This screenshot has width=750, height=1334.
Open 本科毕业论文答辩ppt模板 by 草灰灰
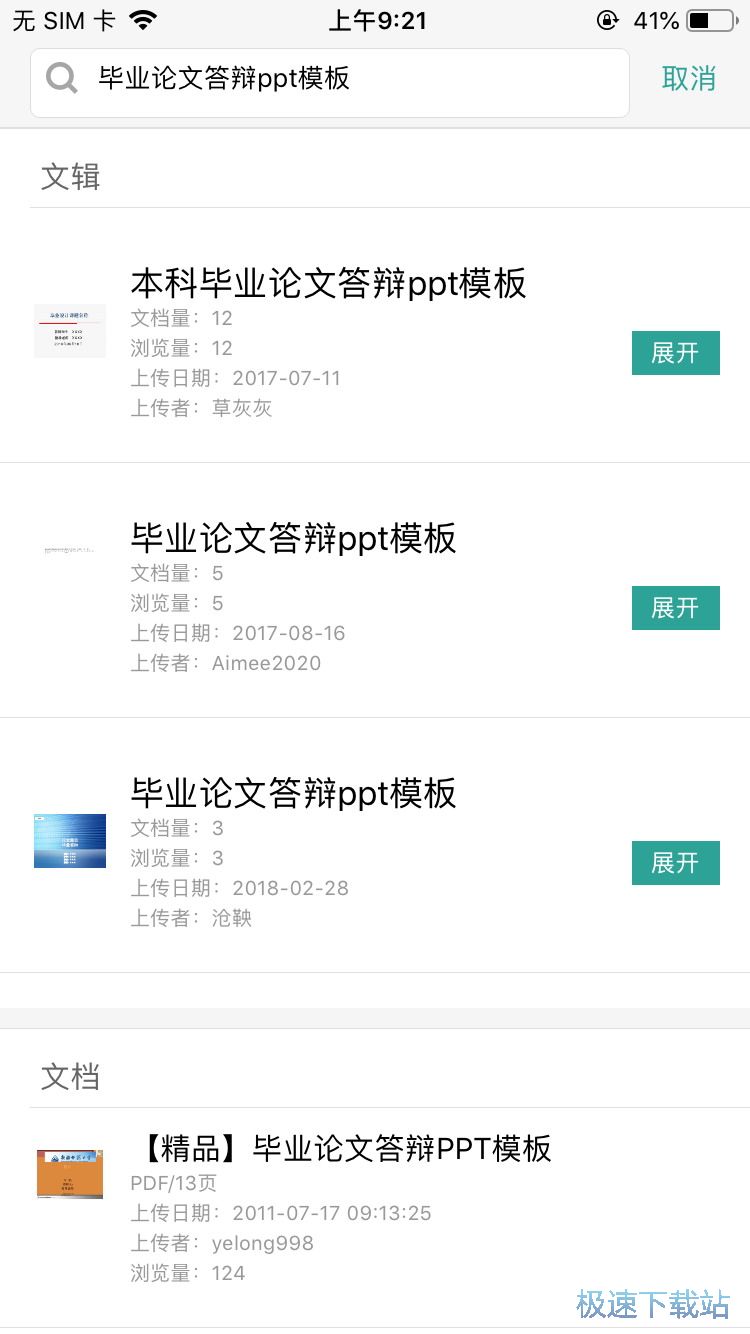328,285
